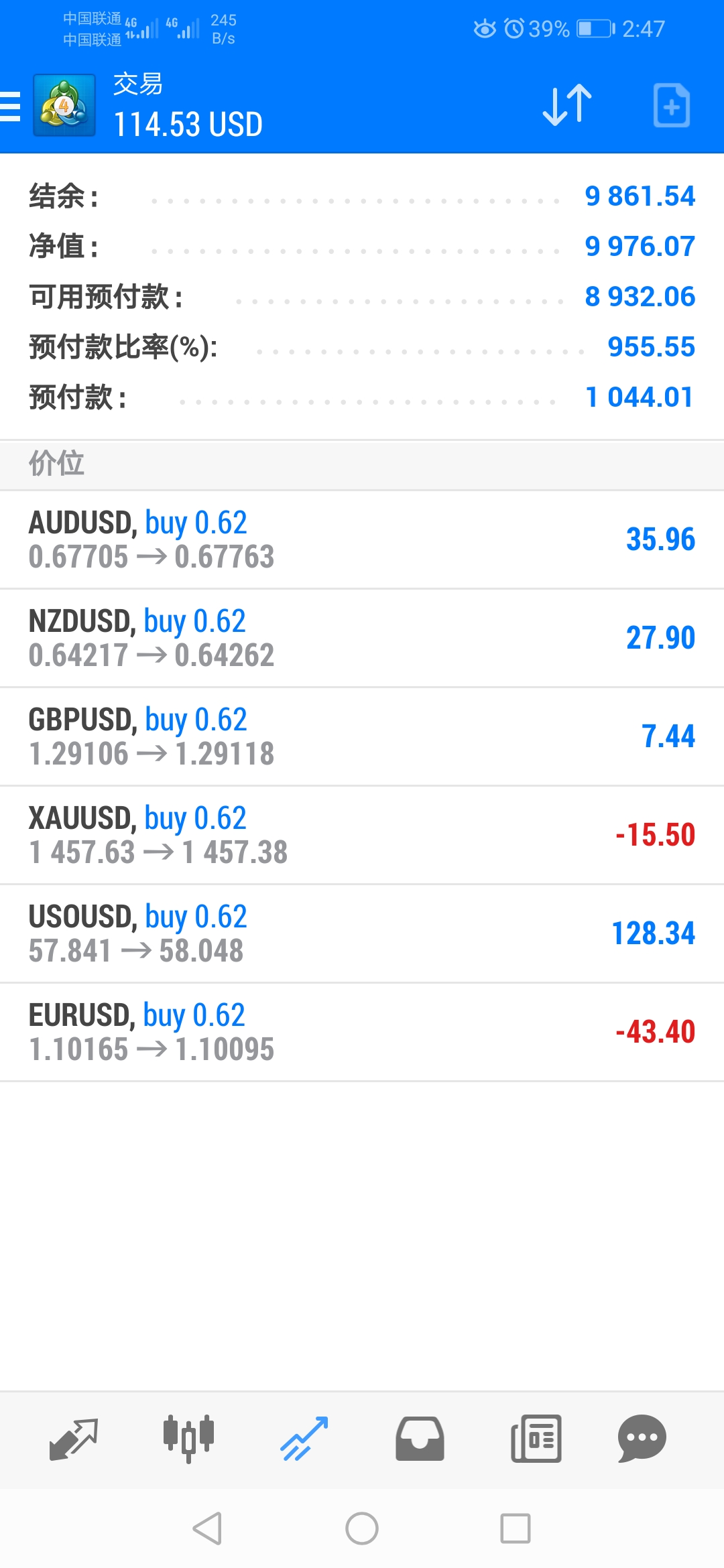The image size is (724, 1568).
Task: Tap the system back button
Action: (x=208, y=1528)
